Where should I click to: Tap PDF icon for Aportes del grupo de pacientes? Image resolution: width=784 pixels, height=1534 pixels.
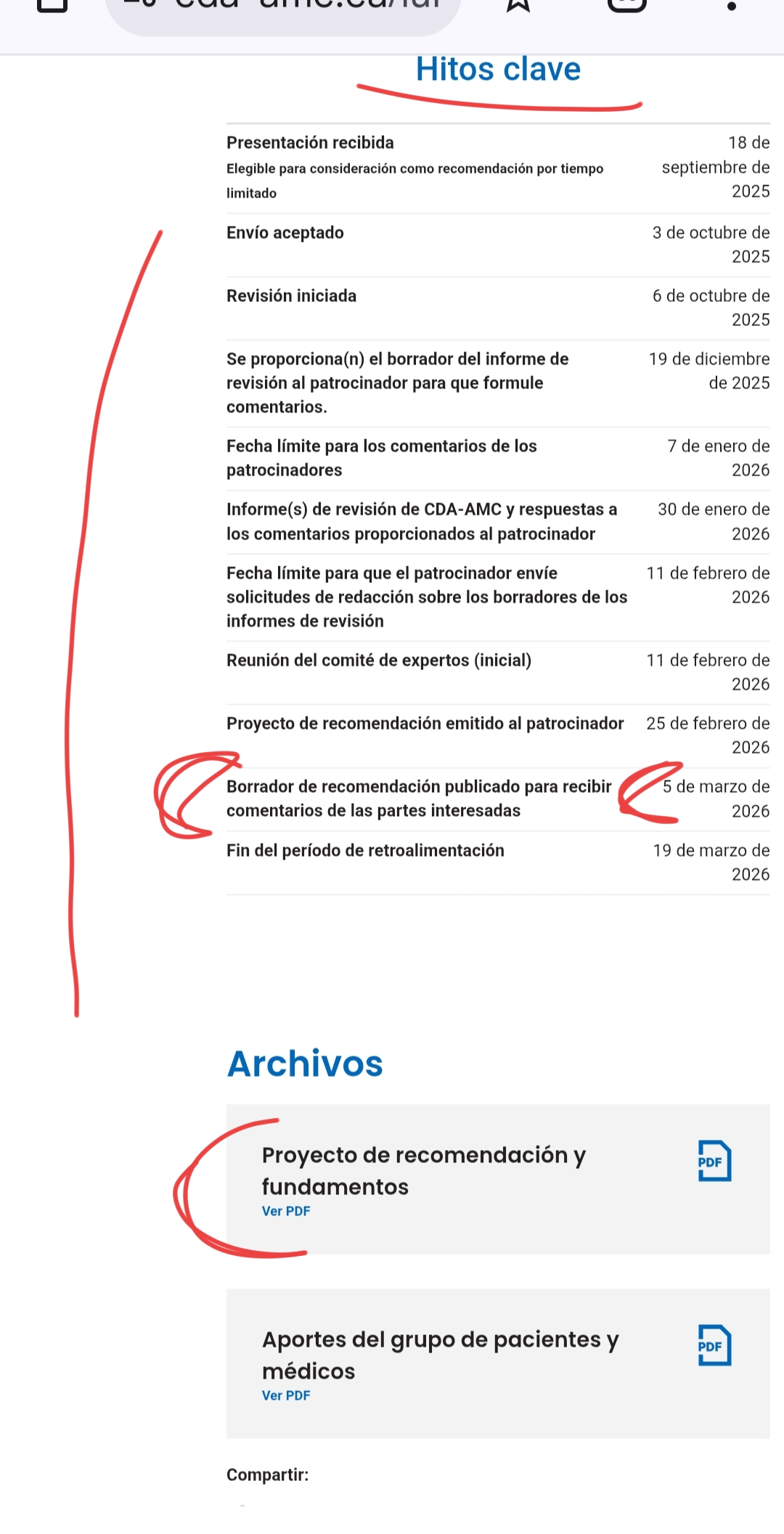point(714,1345)
